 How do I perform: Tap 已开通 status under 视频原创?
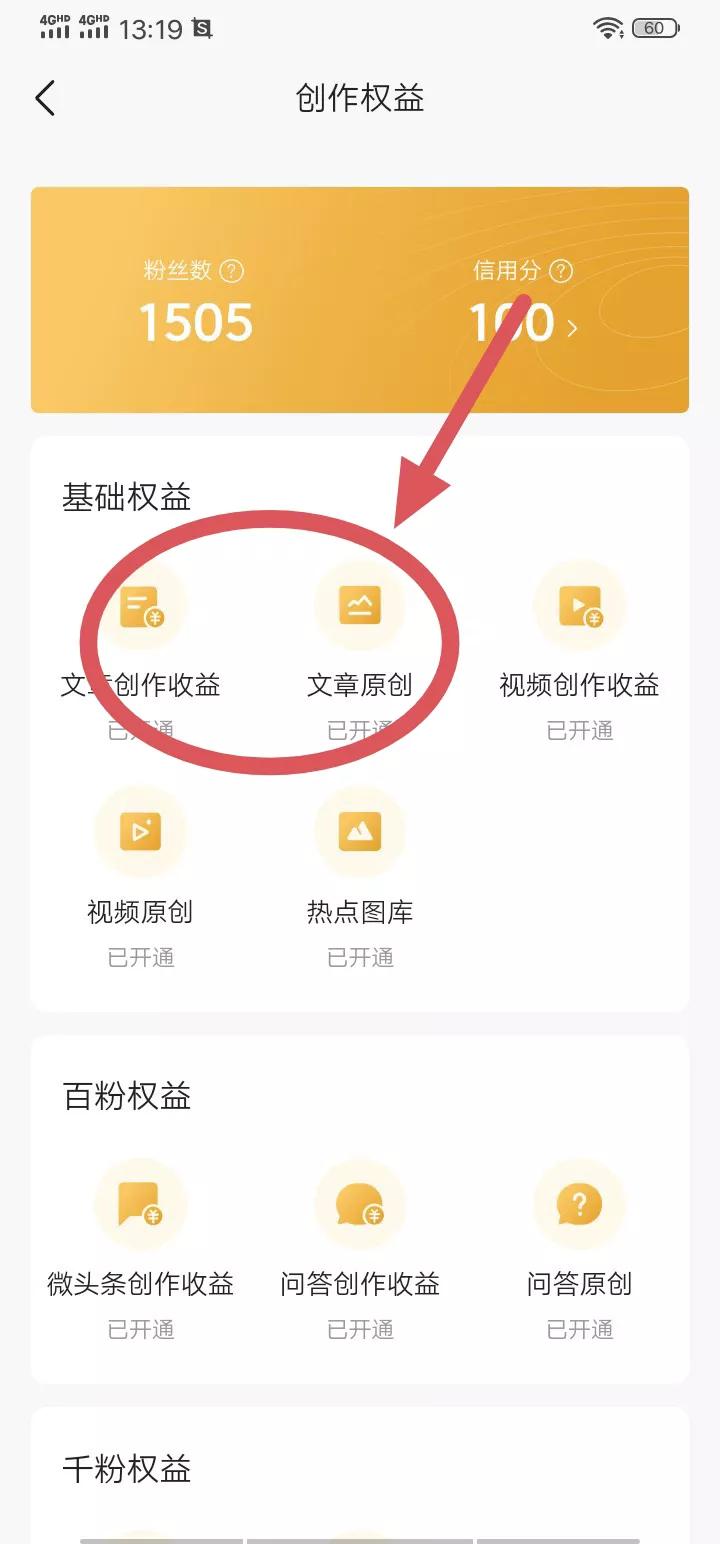[140, 957]
